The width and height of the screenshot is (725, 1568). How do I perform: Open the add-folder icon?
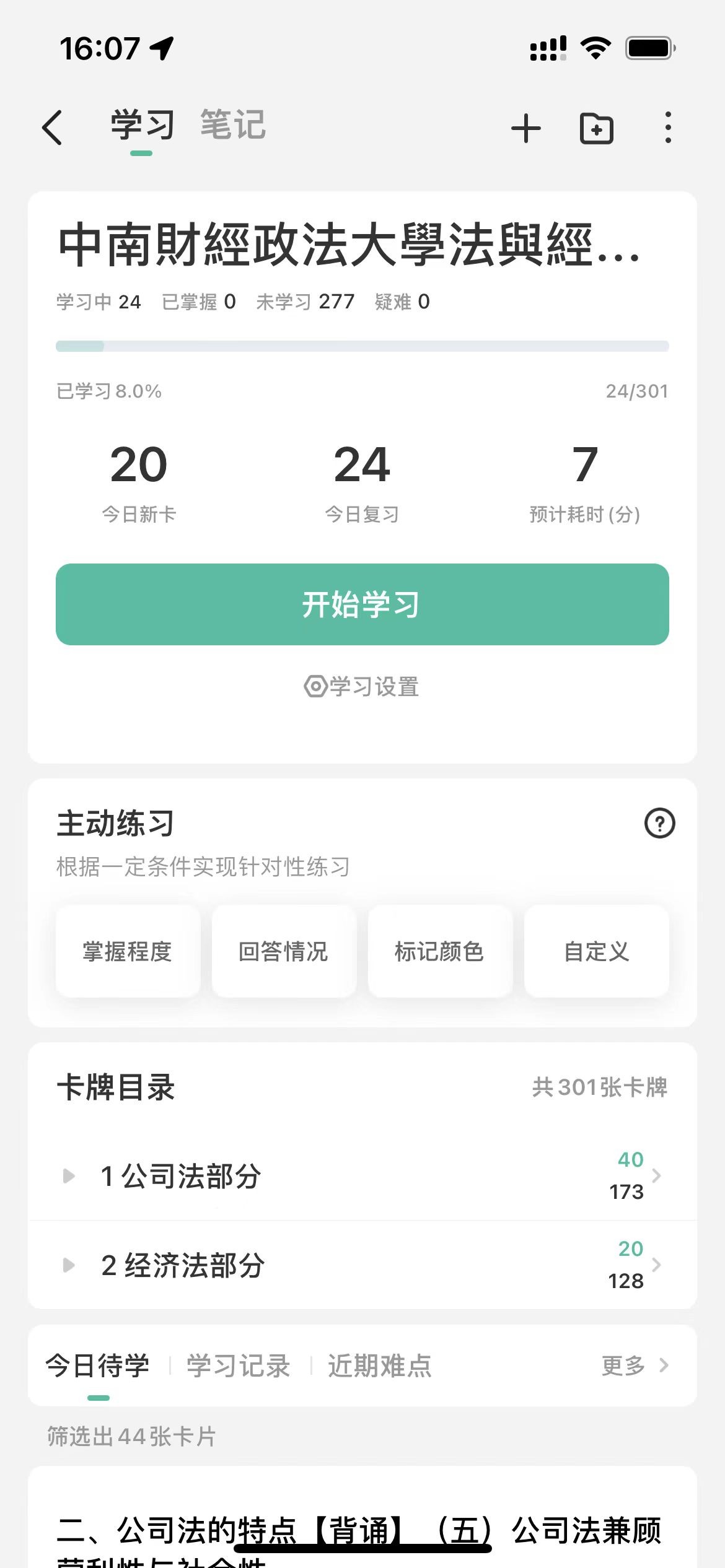click(x=596, y=128)
